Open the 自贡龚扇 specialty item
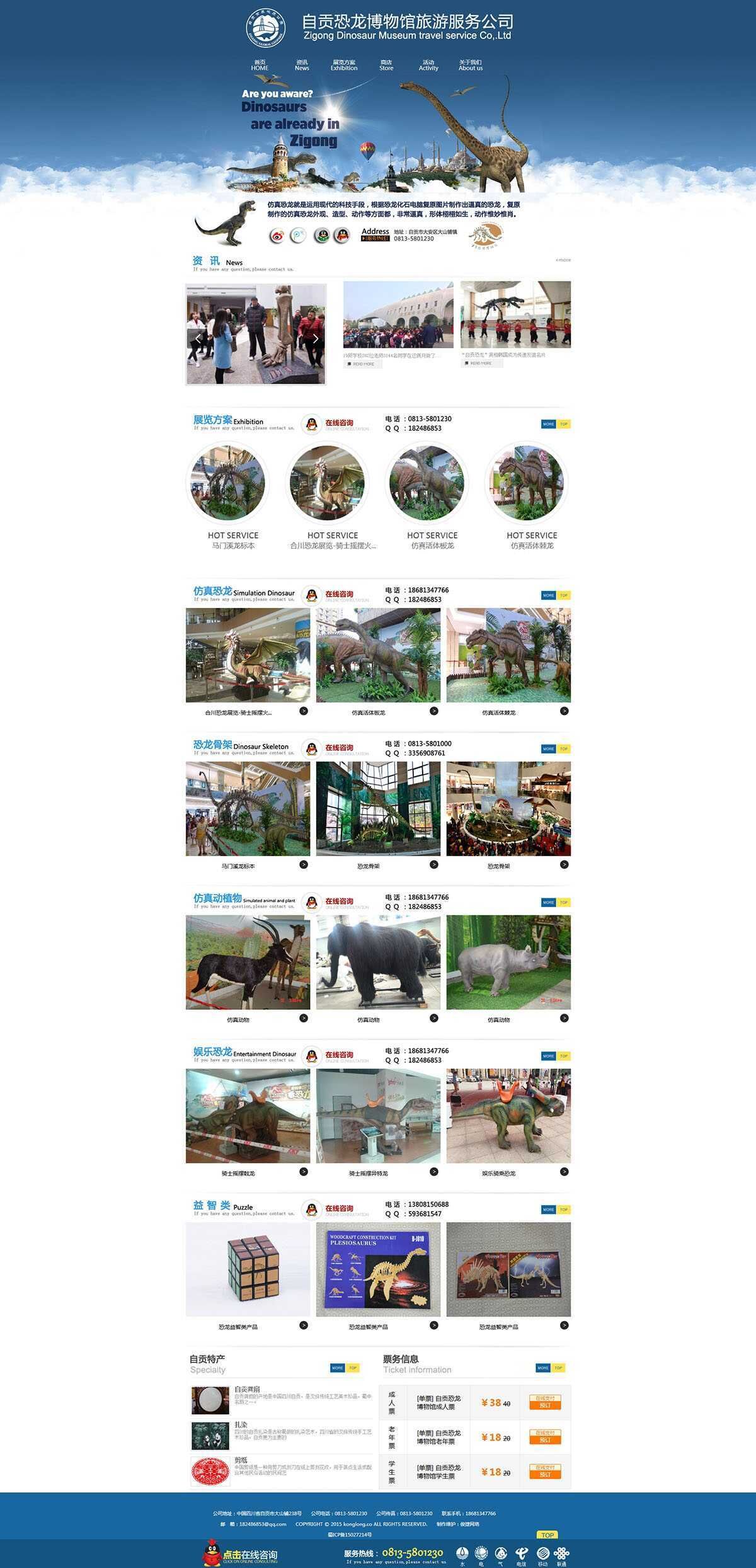The height and width of the screenshot is (1568, 756). pos(247,1389)
